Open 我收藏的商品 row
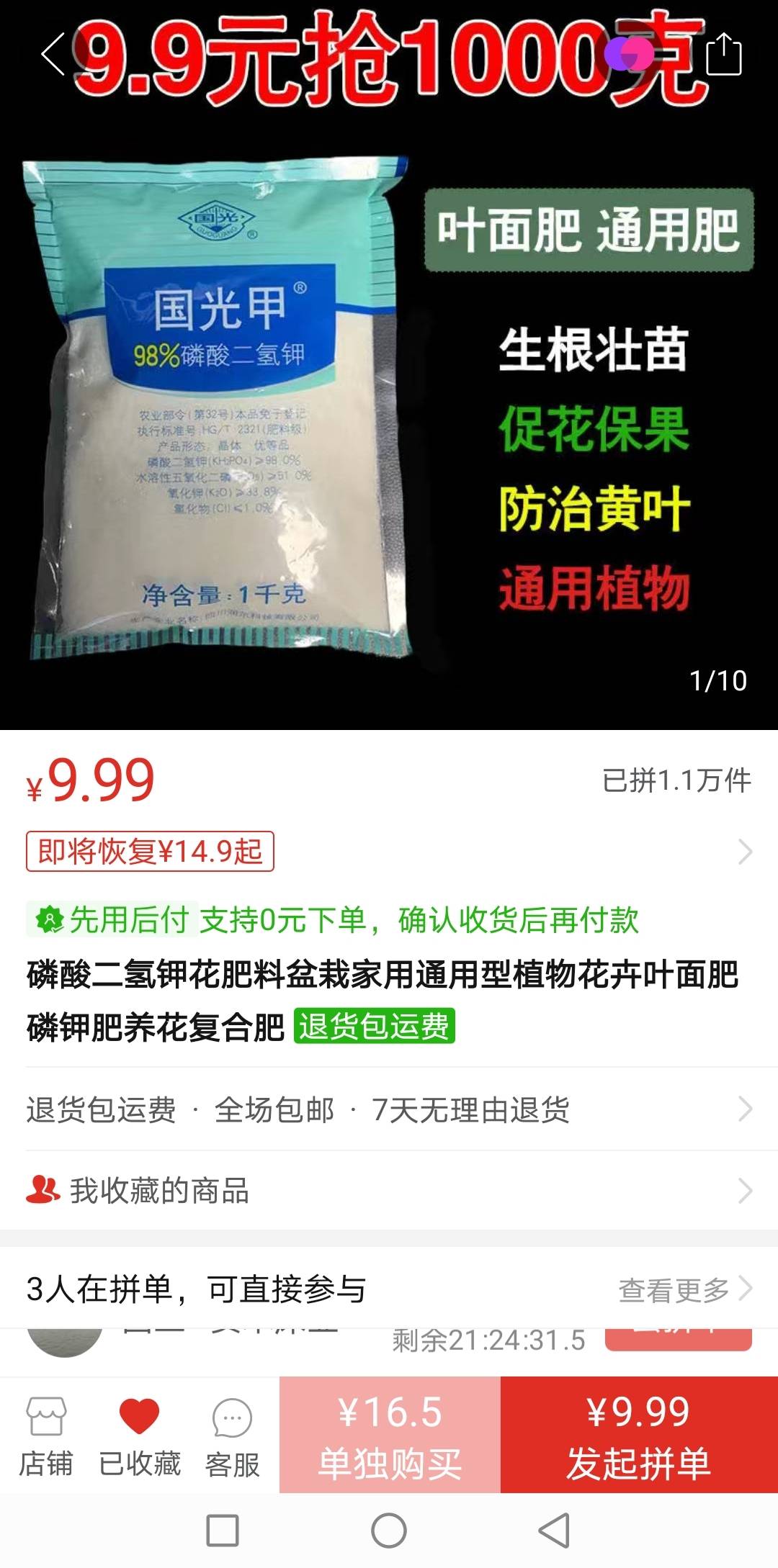778x1568 pixels. (389, 1191)
